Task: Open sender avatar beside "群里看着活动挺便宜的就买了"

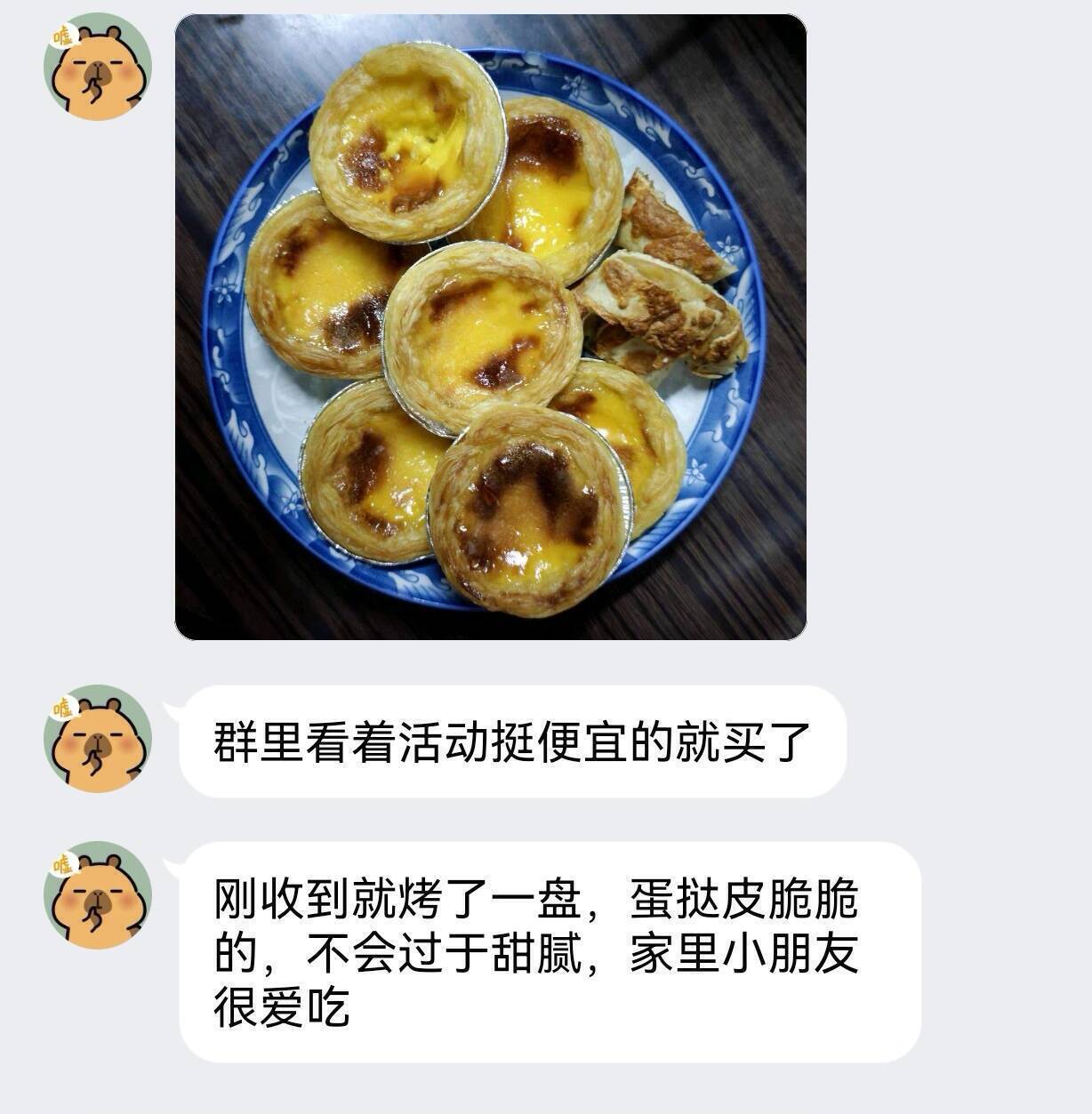Action: [x=97, y=739]
